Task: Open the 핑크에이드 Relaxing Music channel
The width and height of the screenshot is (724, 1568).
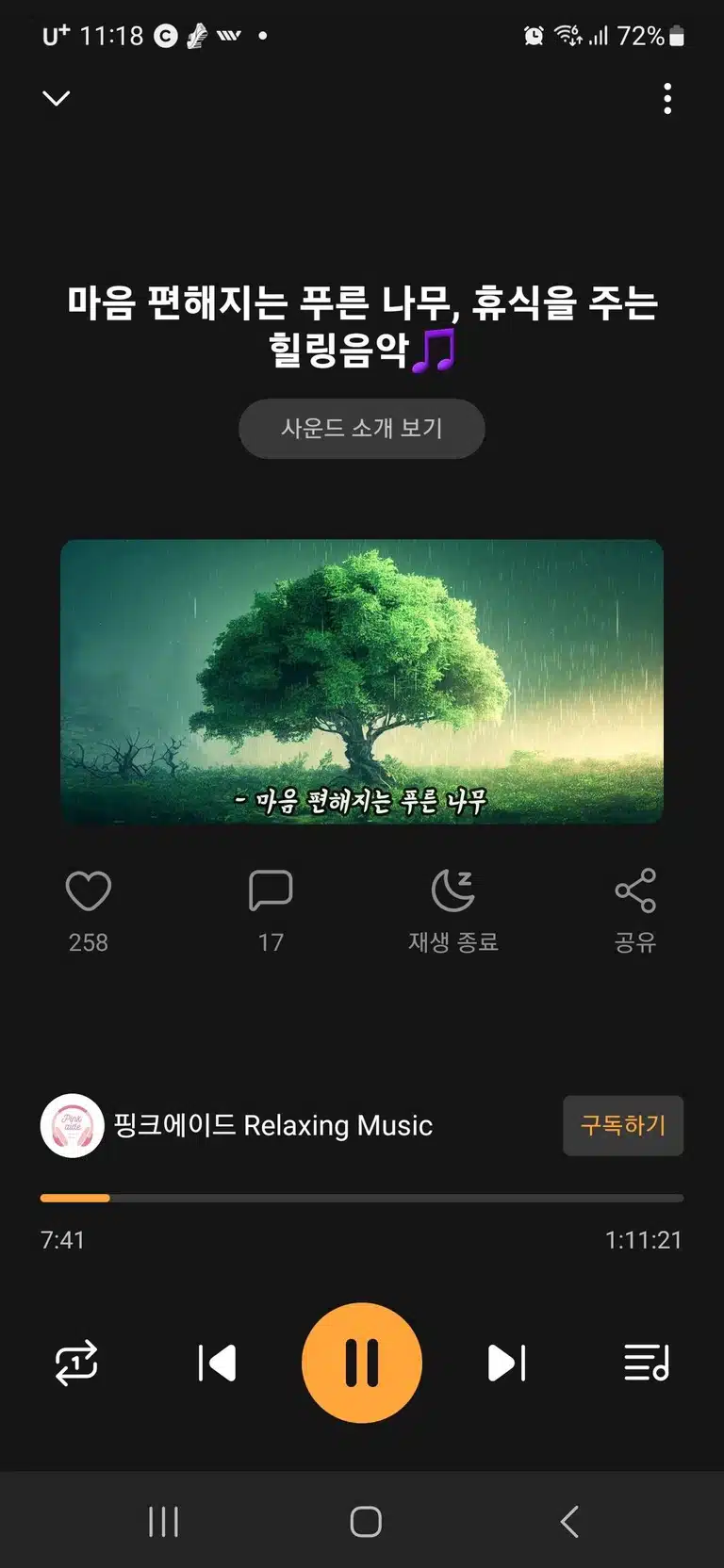Action: pyautogui.click(x=237, y=1125)
